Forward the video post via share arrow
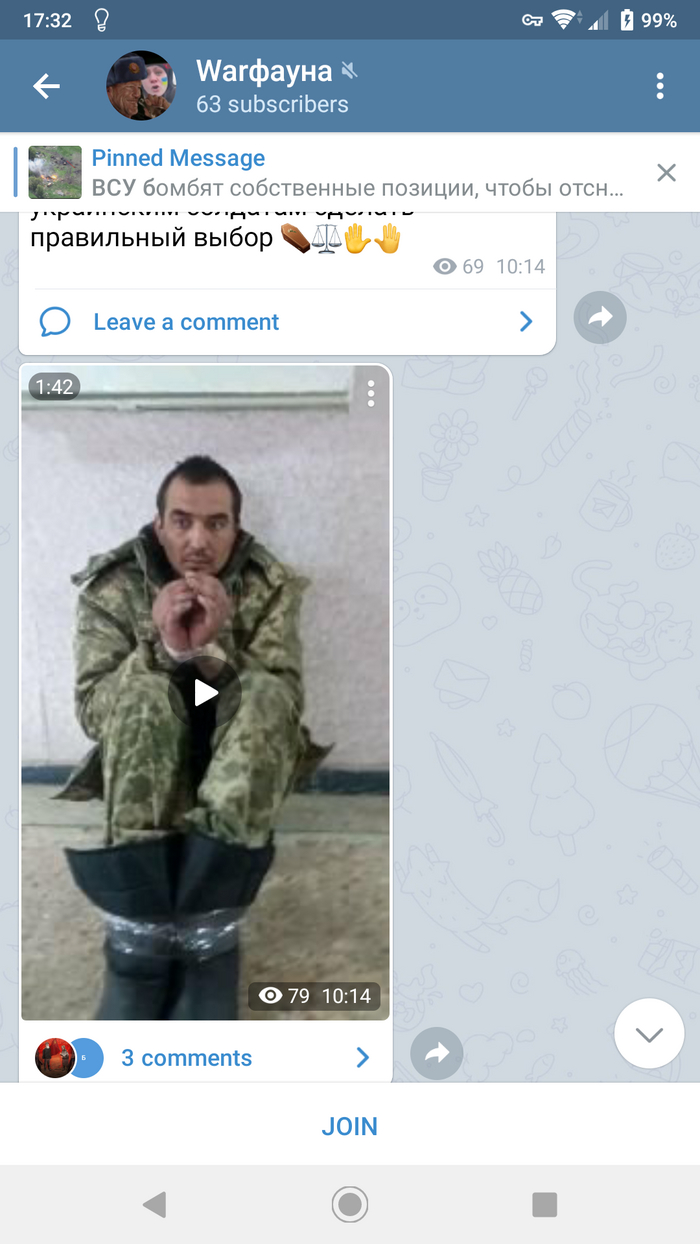The width and height of the screenshot is (700, 1244). tap(437, 1053)
